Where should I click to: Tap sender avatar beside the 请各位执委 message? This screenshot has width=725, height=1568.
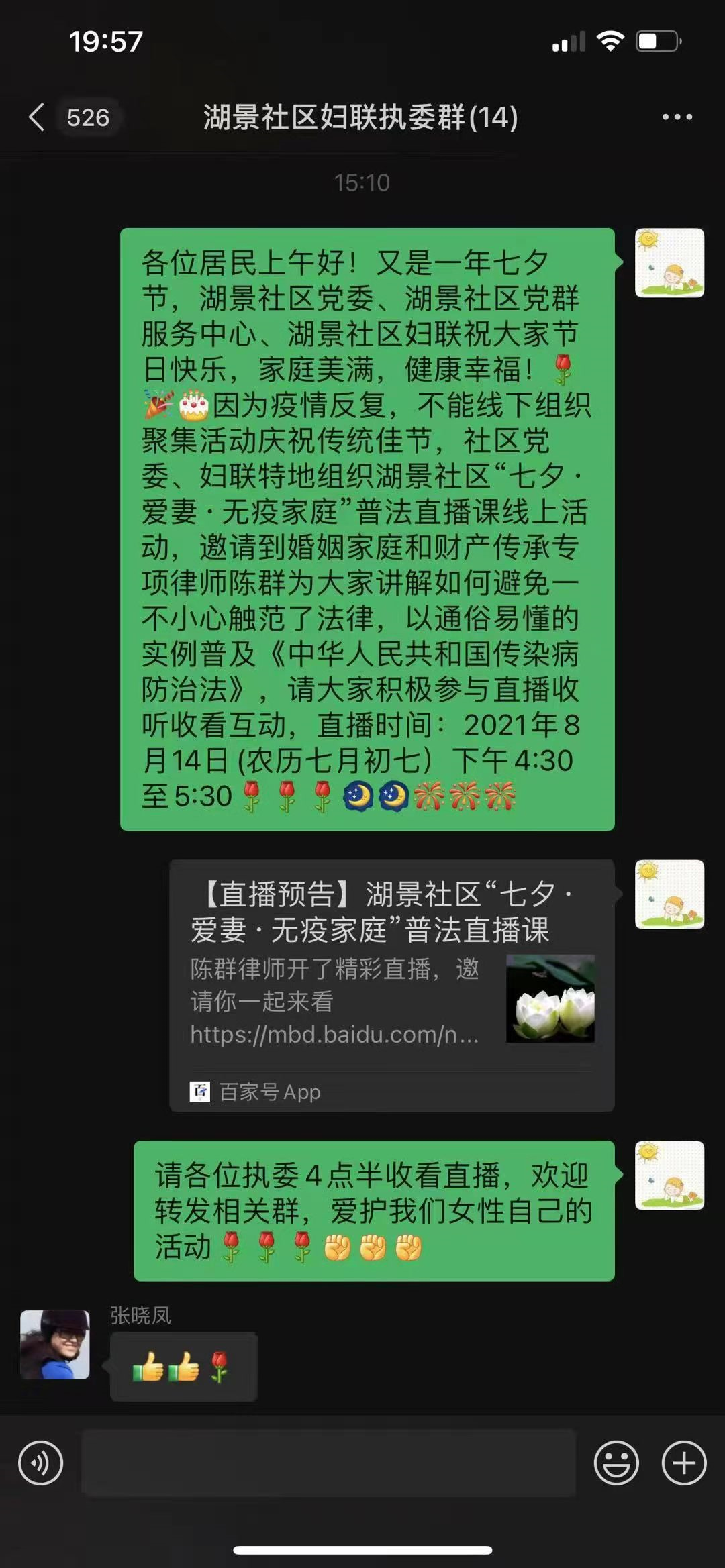tap(669, 1175)
